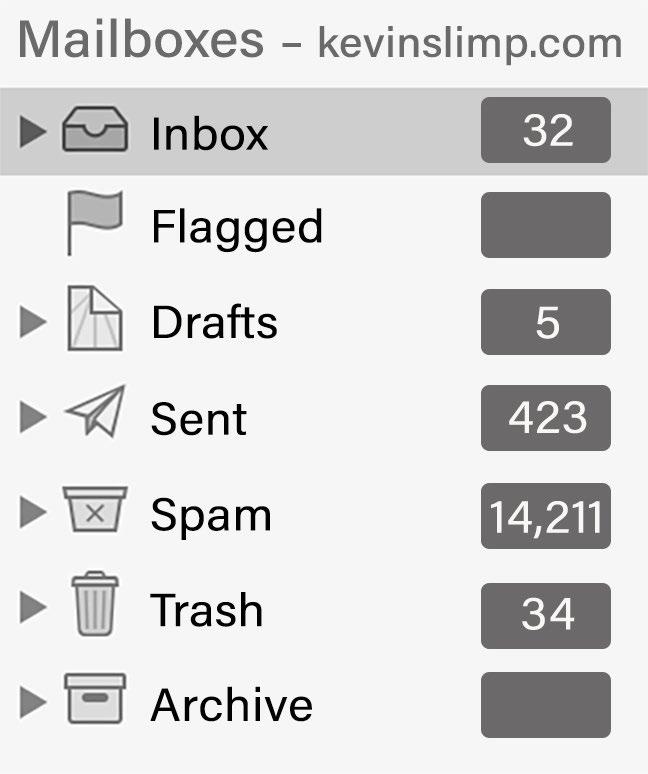Open the Trash mailbox
This screenshot has width=648, height=774.
click(206, 610)
